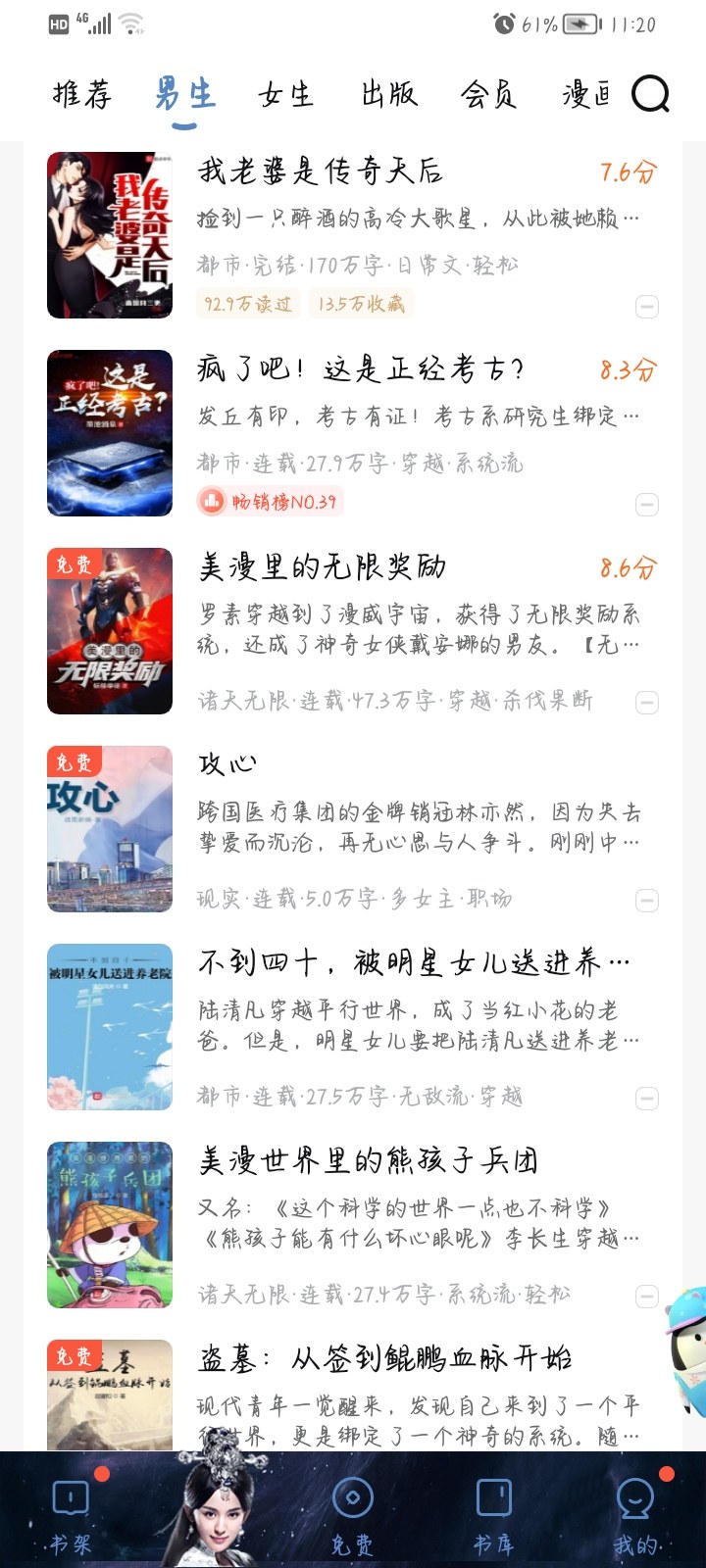Open the book 美漫里的无限奖励
Screen dimensions: 706x1568
pyautogui.click(x=323, y=567)
